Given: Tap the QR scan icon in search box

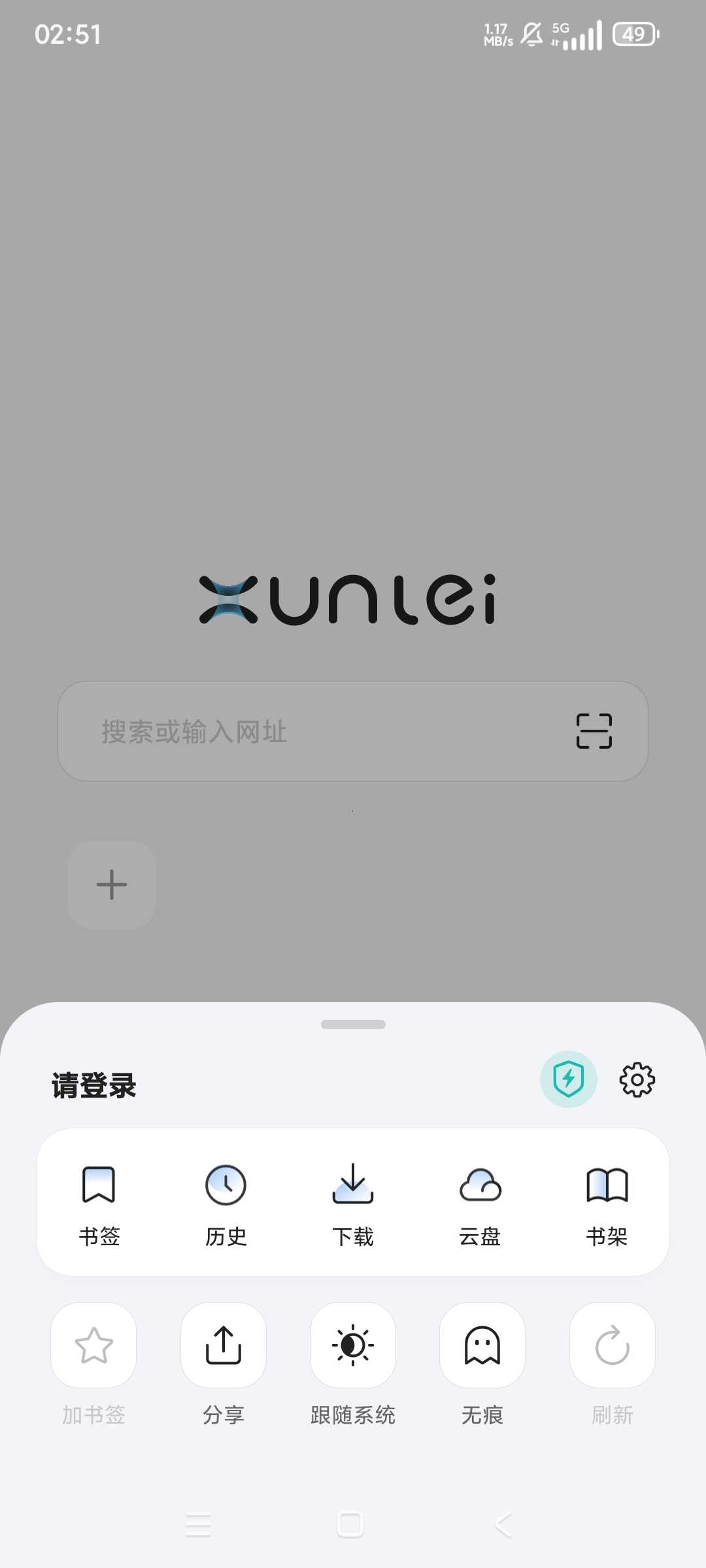Looking at the screenshot, I should tap(594, 731).
